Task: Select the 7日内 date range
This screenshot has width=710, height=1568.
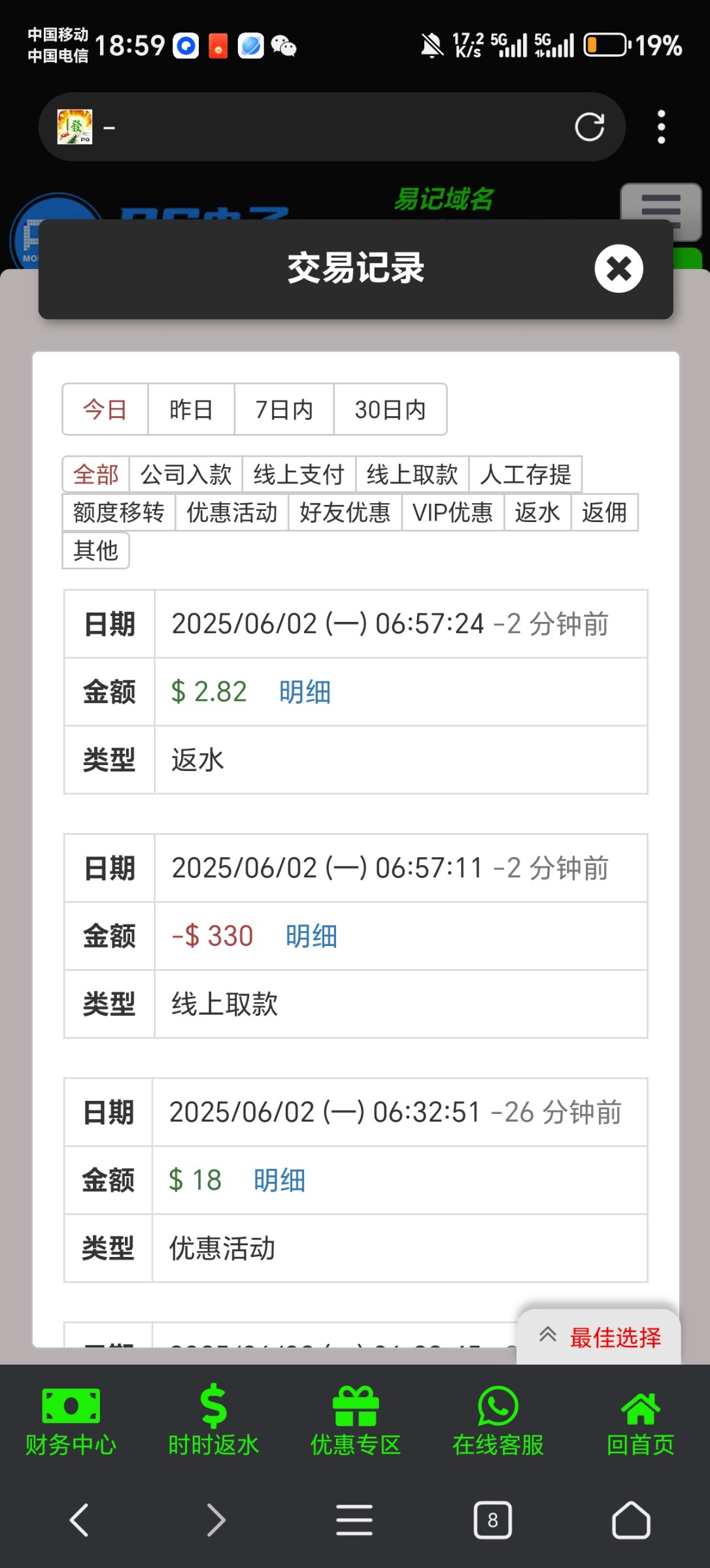Action: (284, 410)
